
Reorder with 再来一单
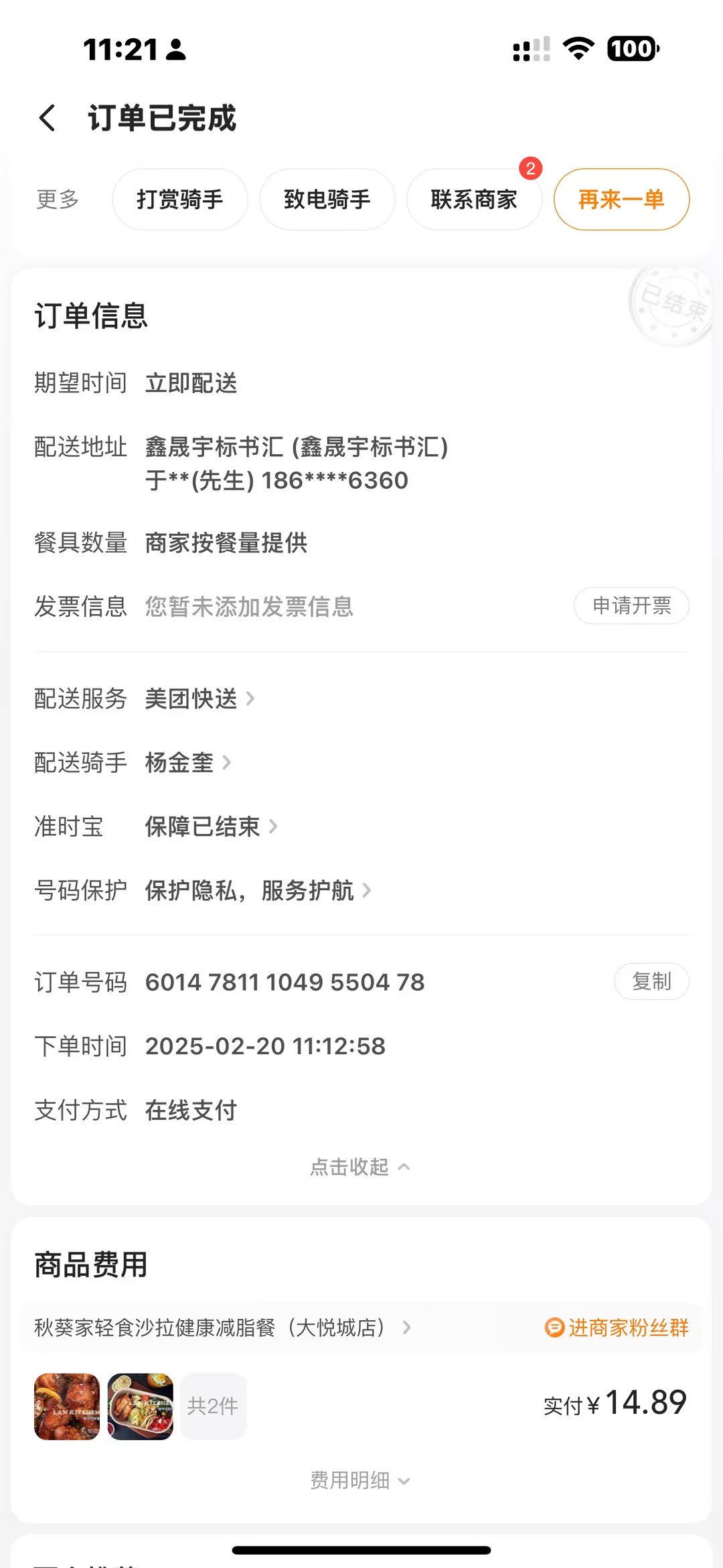point(621,200)
